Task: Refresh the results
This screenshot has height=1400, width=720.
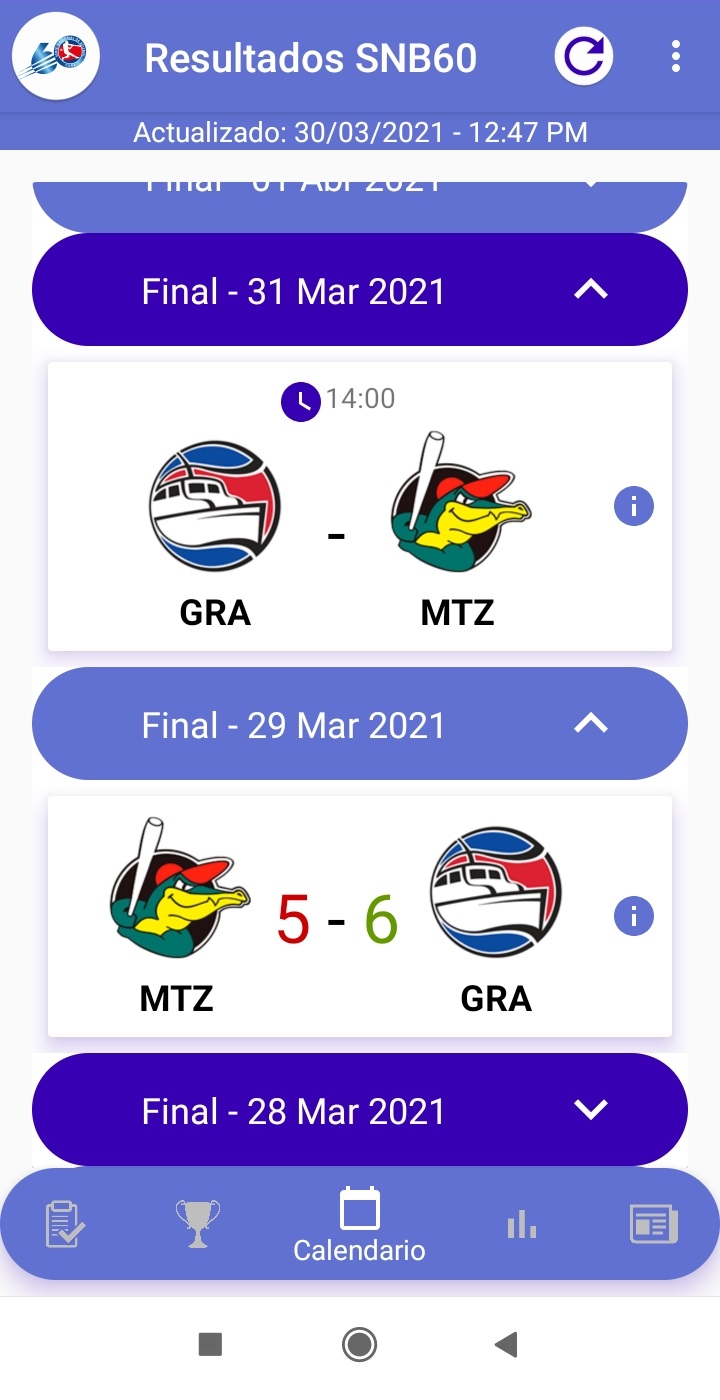Action: click(584, 57)
